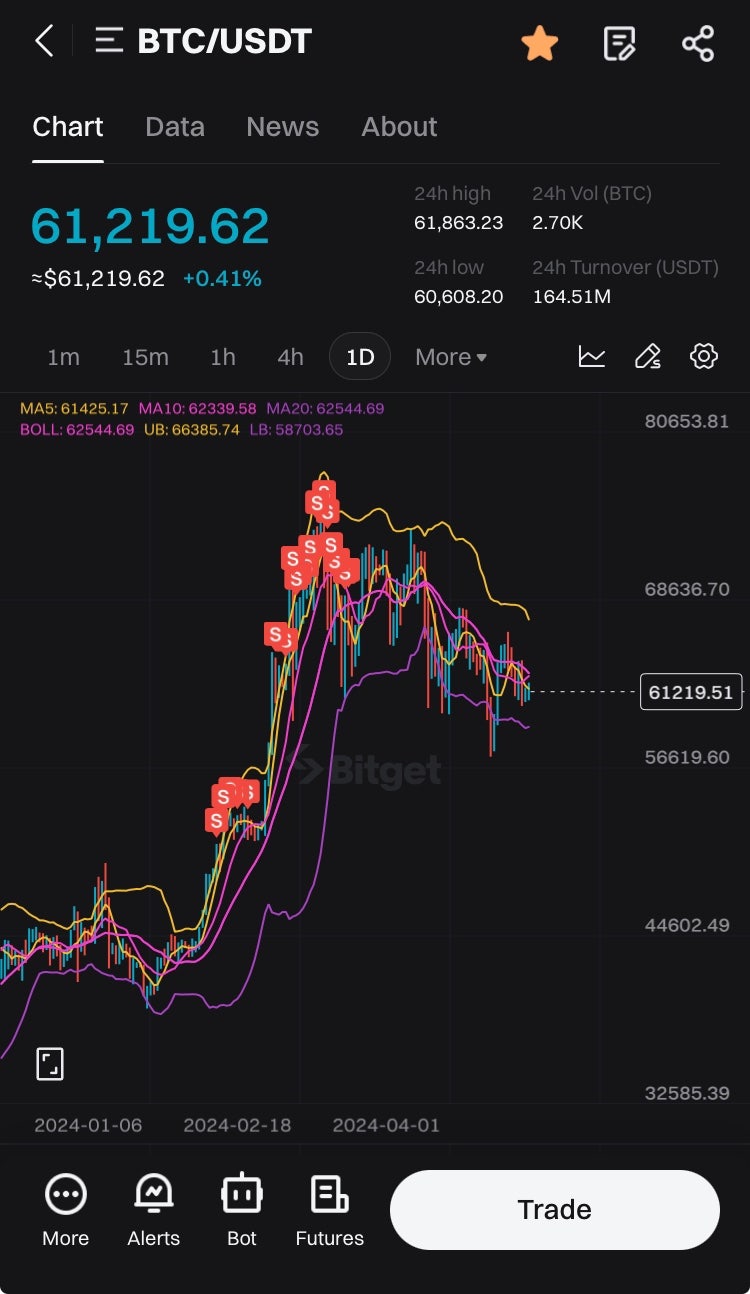This screenshot has width=750, height=1294.
Task: Open chart settings gear
Action: click(x=704, y=356)
